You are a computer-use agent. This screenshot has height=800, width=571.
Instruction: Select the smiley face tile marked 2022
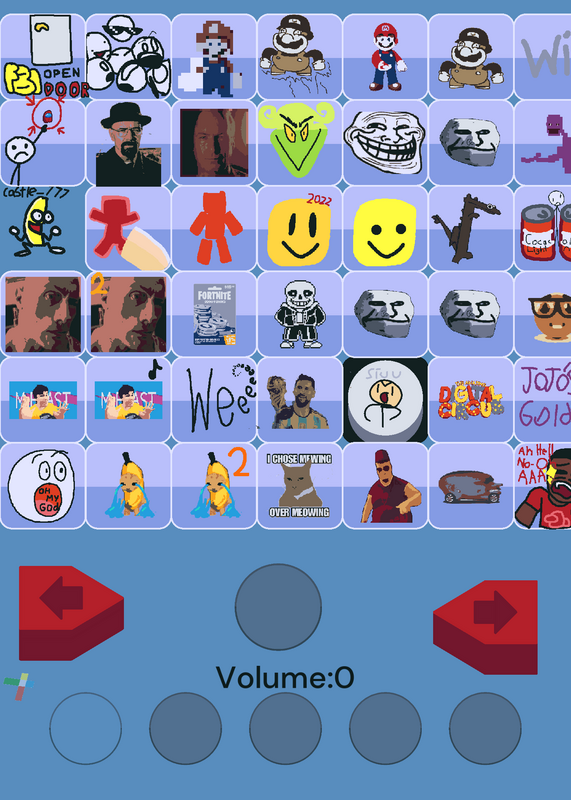300,228
